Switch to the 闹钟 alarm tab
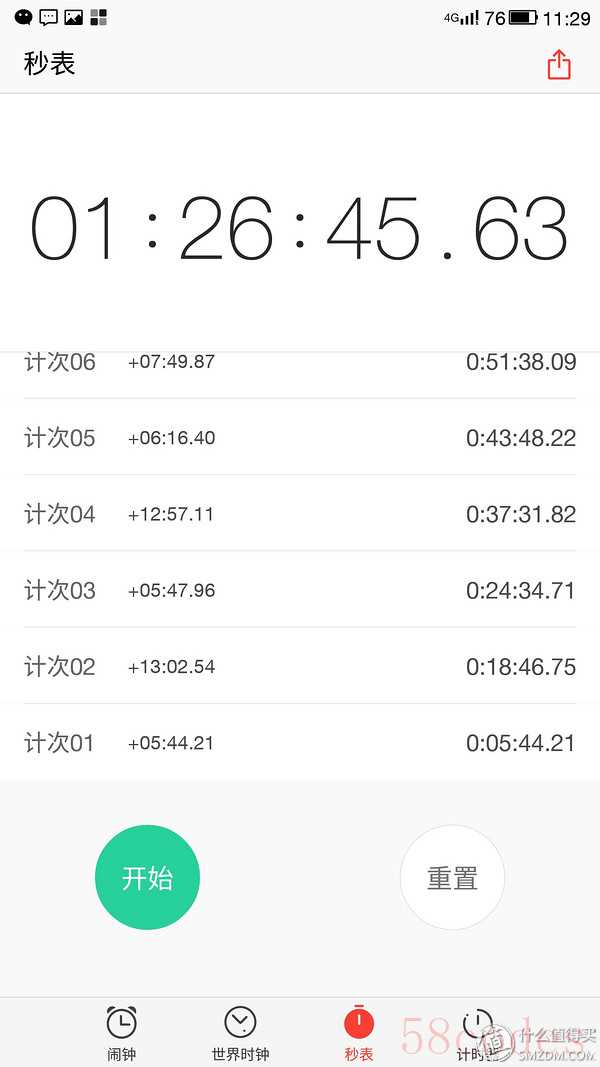This screenshot has width=600, height=1067. click(121, 1034)
